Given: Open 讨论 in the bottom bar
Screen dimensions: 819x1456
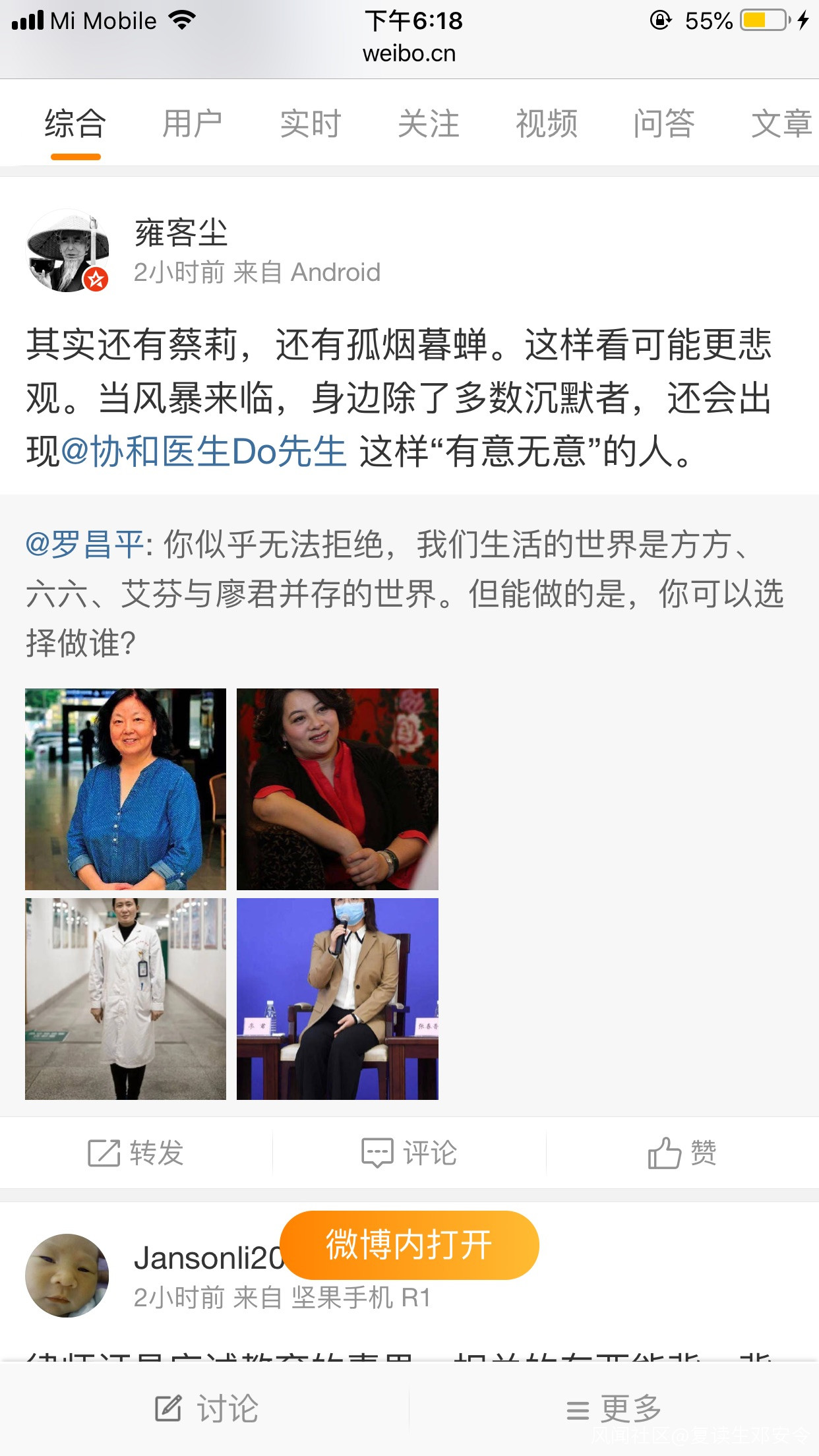Looking at the screenshot, I should tap(206, 1409).
